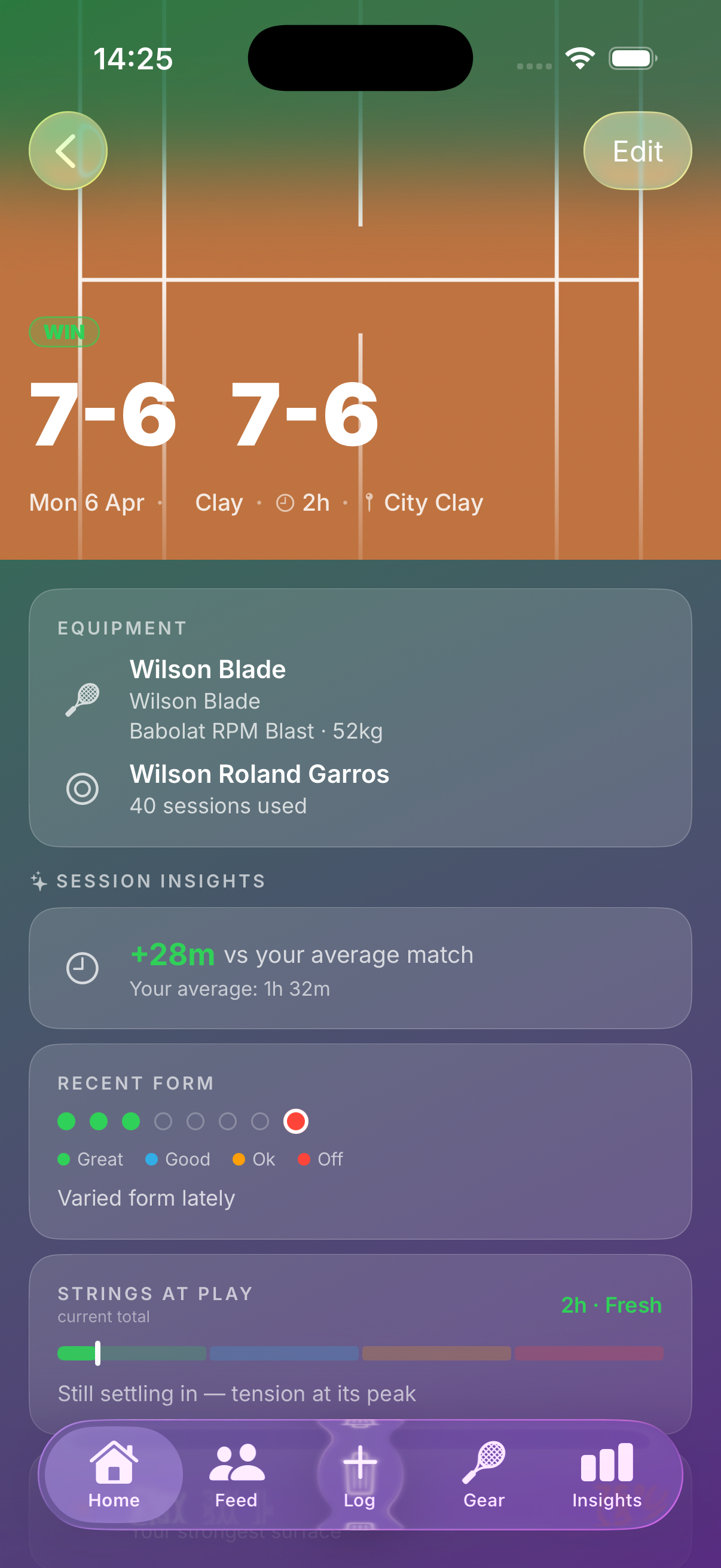Toggle the first green form dot
Viewport: 721px width, 1568px height.
tap(67, 1121)
